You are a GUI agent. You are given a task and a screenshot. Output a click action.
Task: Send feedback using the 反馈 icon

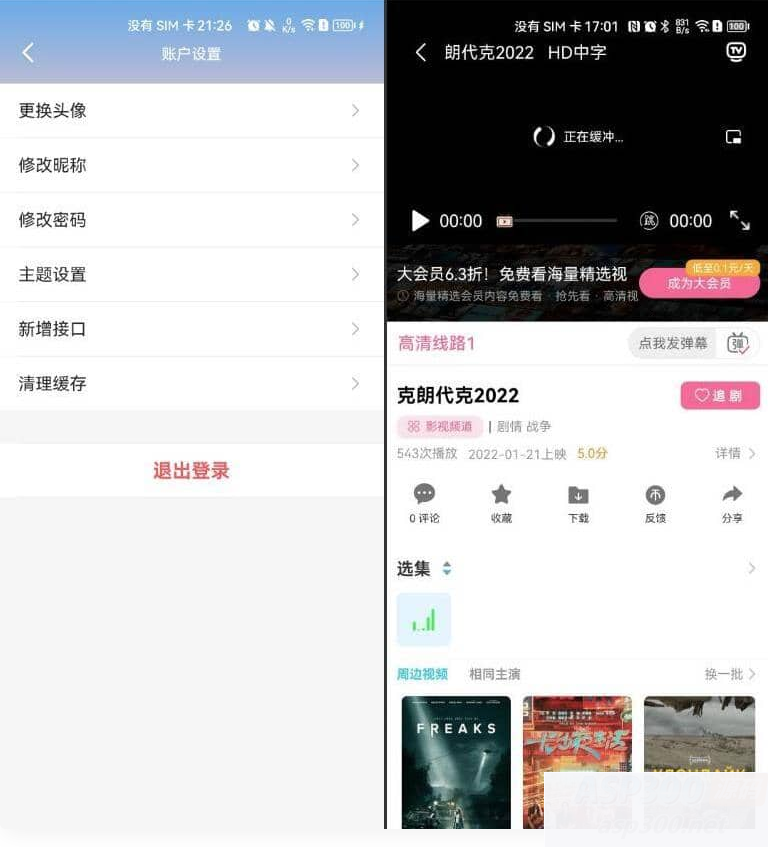click(x=656, y=502)
